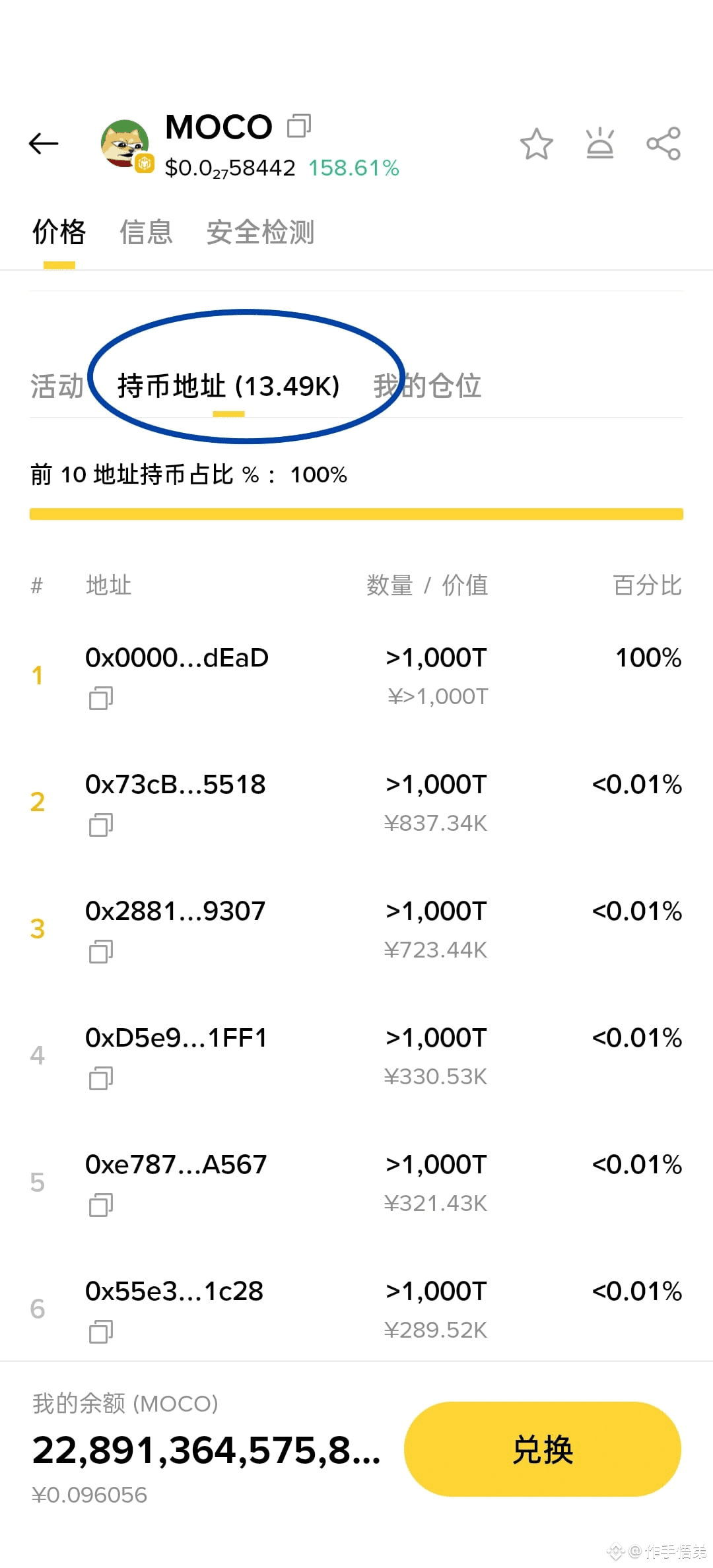Copy address 0xD5e9...1FF1 with its copy icon
Image resolution: width=713 pixels, height=1568 pixels.
[100, 1078]
